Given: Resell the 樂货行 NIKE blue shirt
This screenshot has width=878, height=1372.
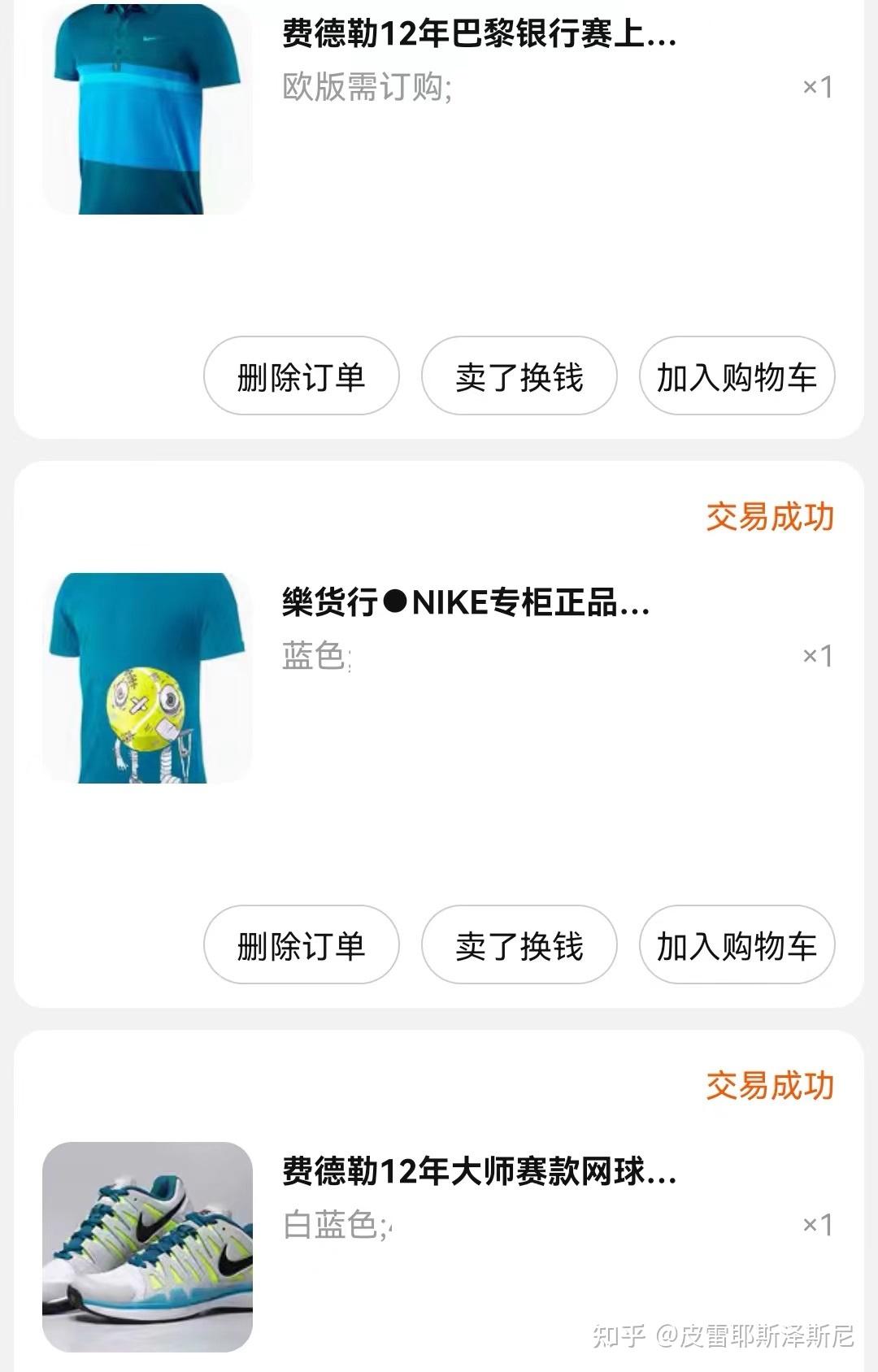Looking at the screenshot, I should pyautogui.click(x=519, y=945).
